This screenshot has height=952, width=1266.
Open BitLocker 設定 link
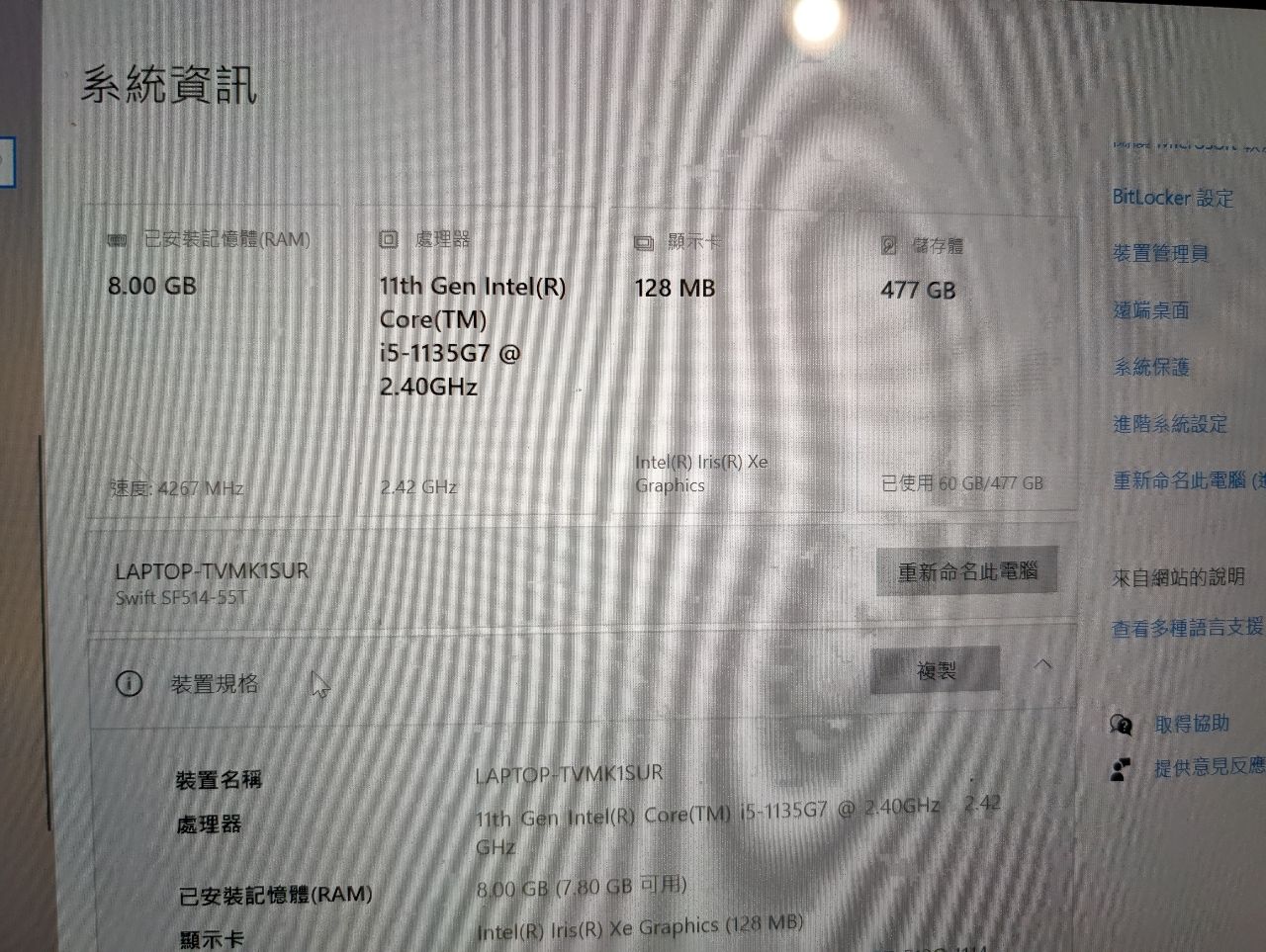click(1172, 198)
